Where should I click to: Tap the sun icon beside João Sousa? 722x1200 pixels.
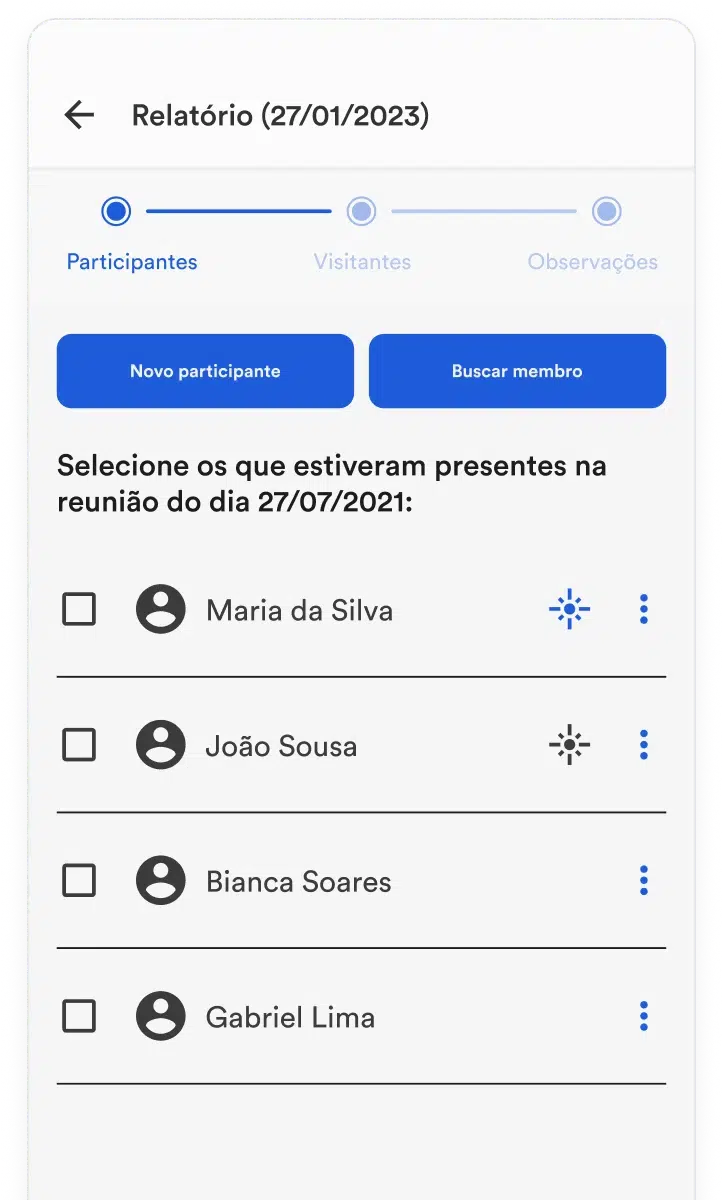(570, 745)
